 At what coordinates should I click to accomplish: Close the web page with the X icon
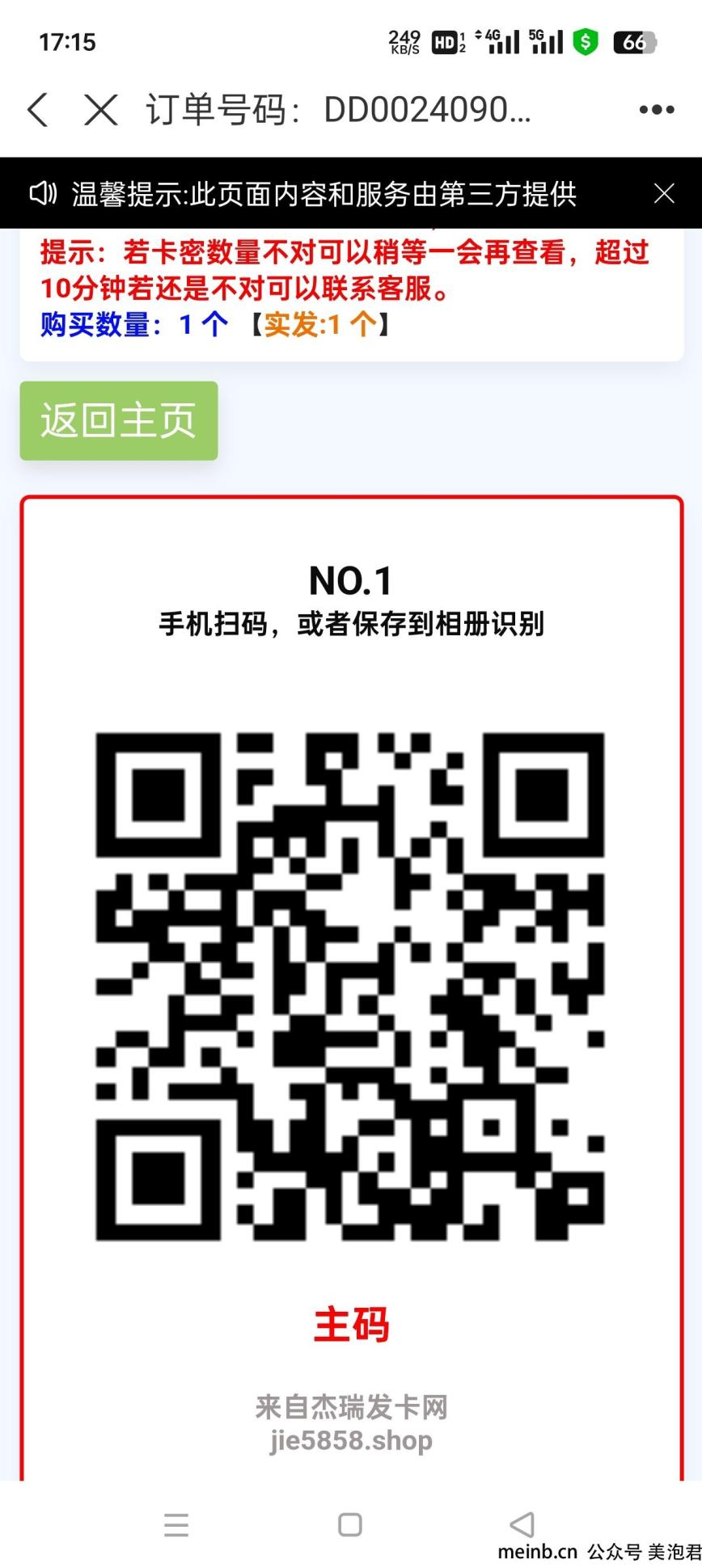tap(101, 110)
